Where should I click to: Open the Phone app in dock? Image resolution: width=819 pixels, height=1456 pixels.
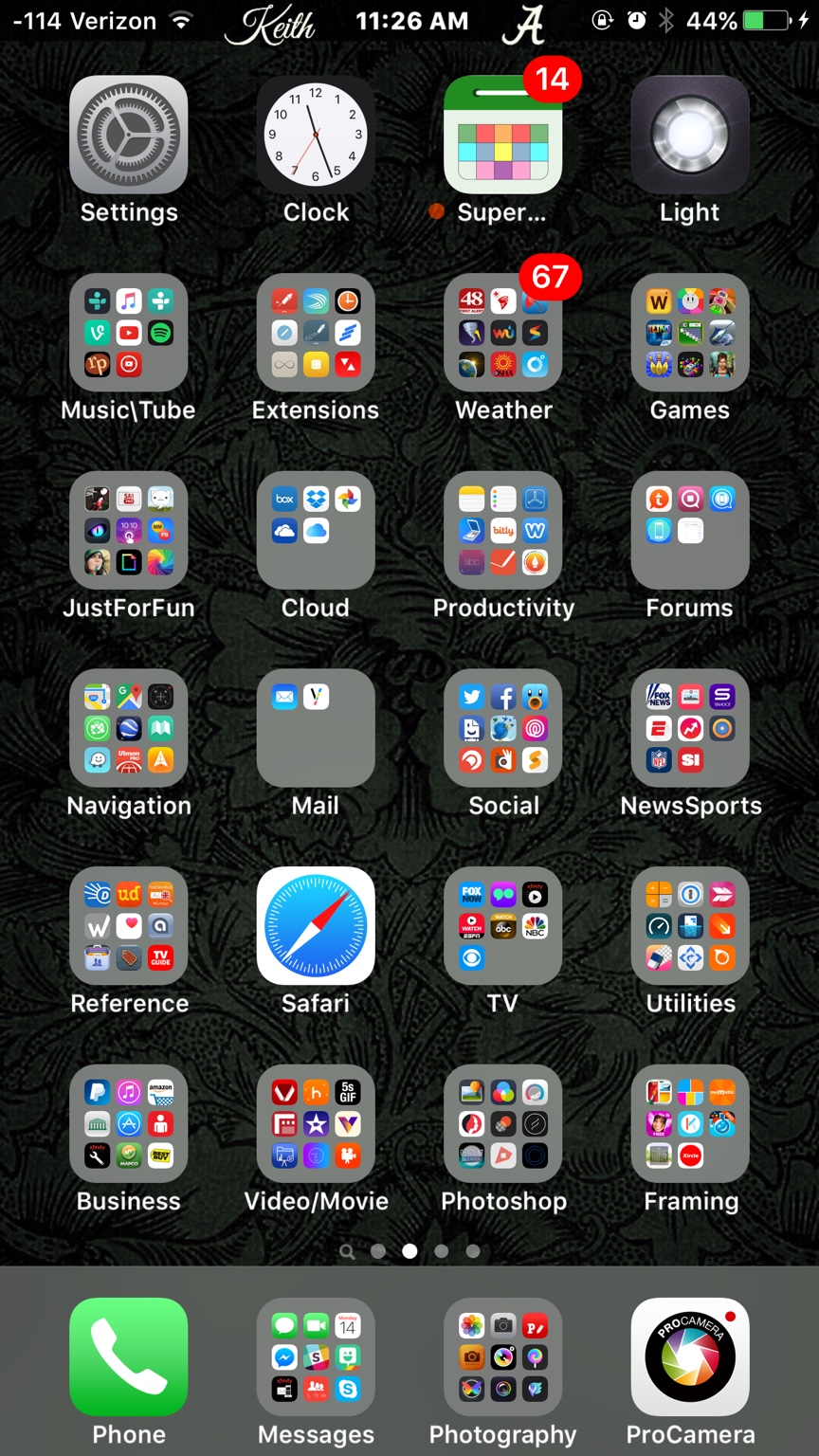[128, 1356]
